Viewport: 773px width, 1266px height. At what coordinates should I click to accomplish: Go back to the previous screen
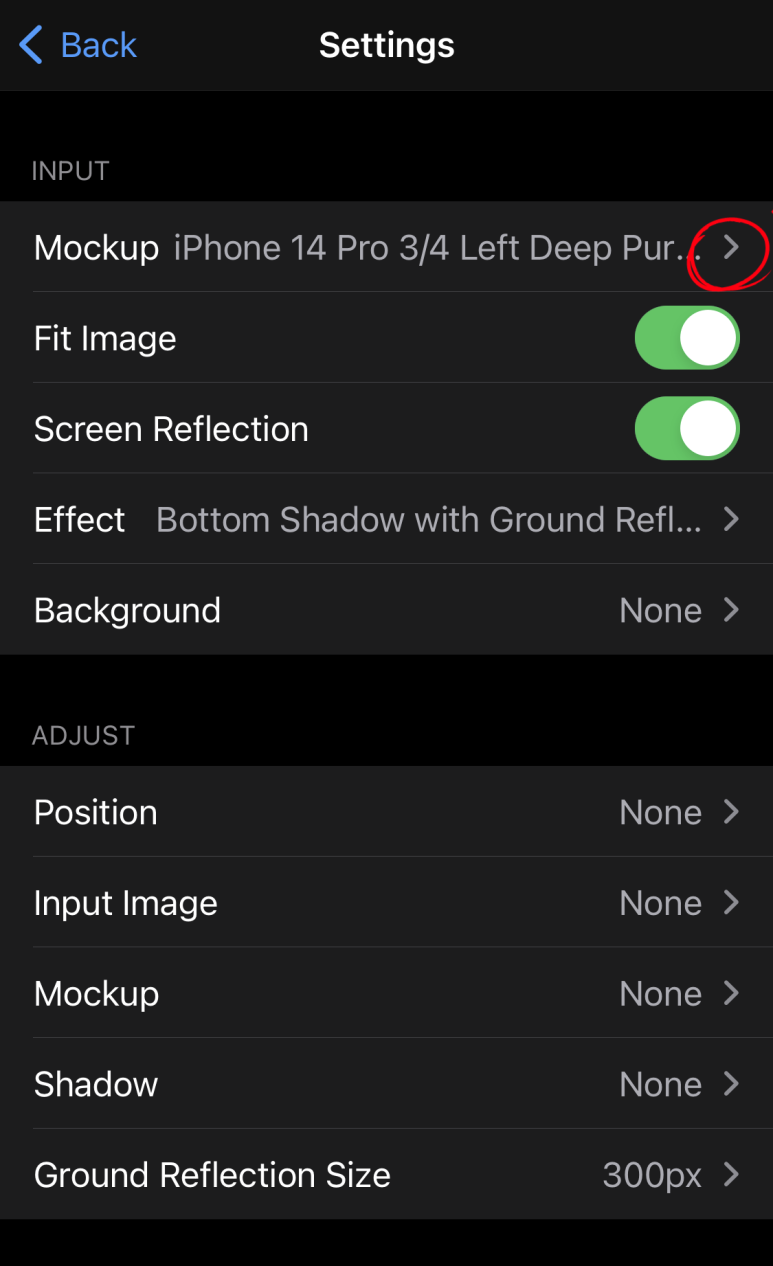pyautogui.click(x=78, y=45)
